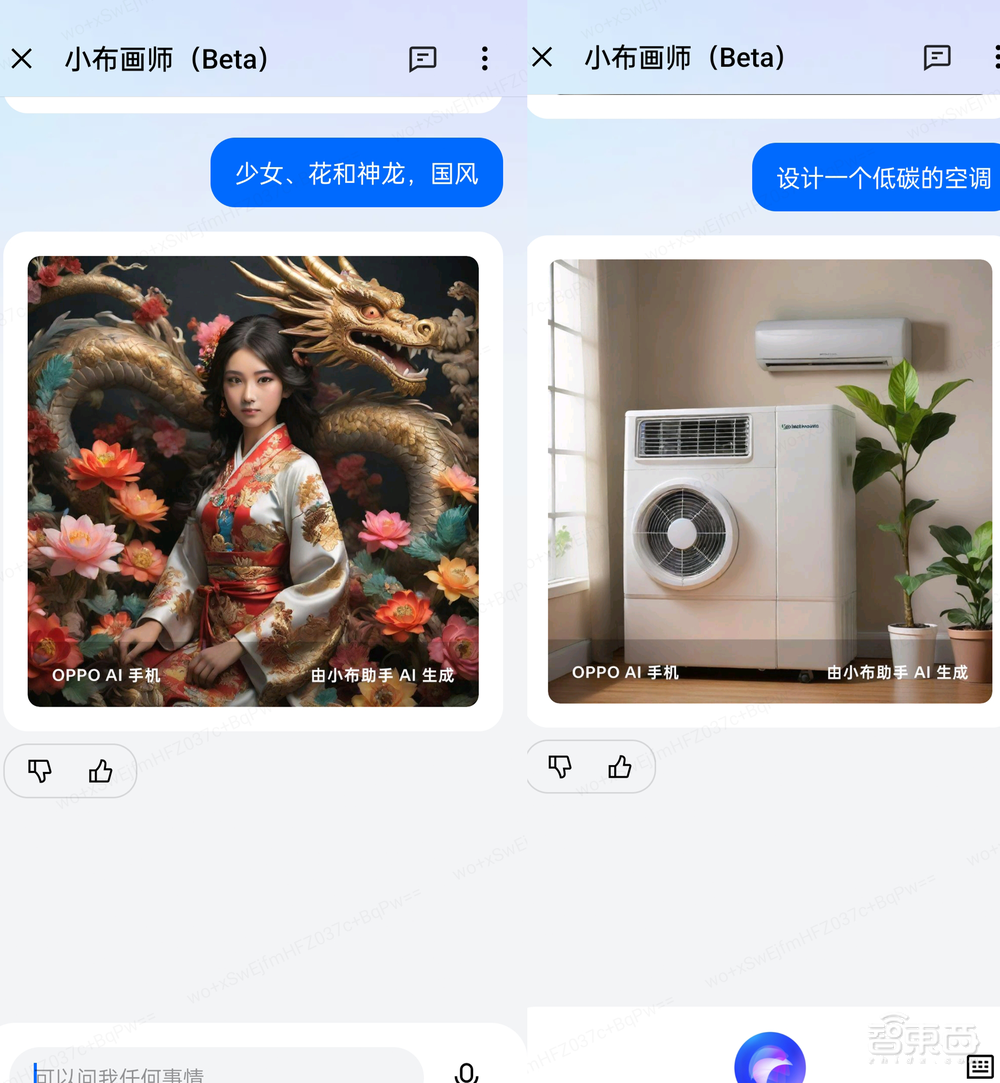The height and width of the screenshot is (1083, 1000).
Task: Tap the prompt bubble 少女、花和神龙，国风
Action: [356, 172]
